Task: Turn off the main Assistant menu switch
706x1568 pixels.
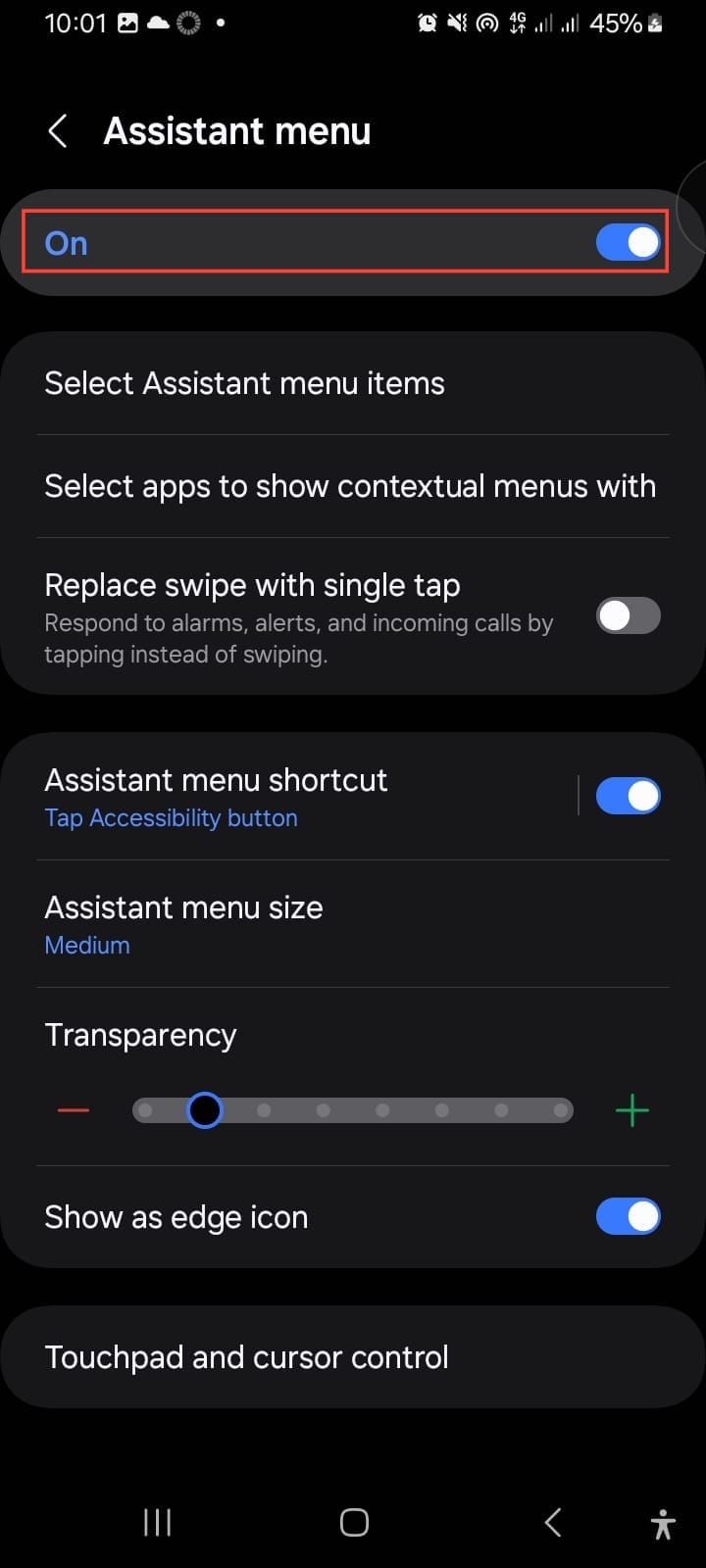Action: [628, 242]
